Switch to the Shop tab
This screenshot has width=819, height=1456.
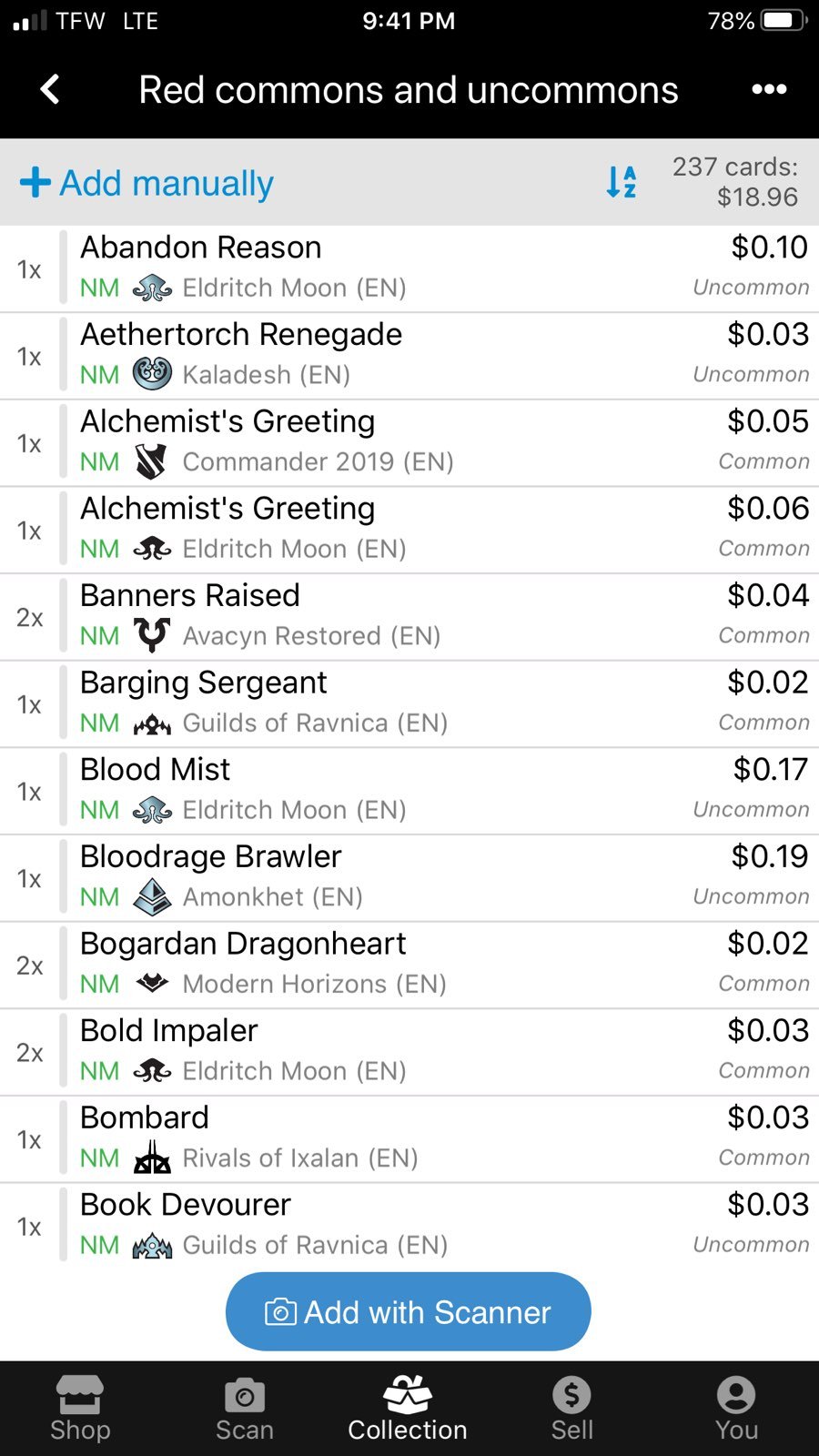(80, 1409)
